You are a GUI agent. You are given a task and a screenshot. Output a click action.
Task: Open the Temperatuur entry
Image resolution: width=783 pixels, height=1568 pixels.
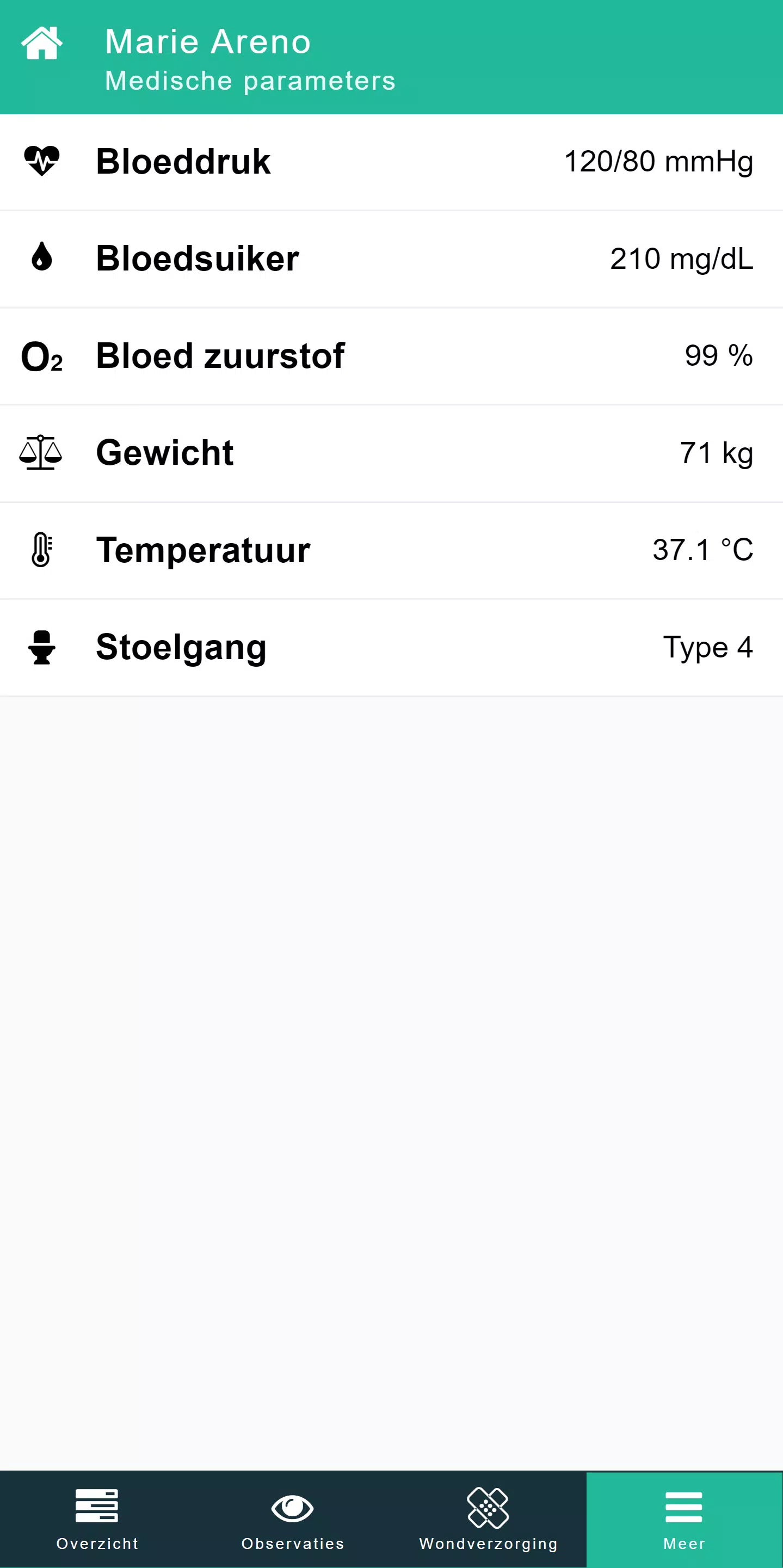391,550
